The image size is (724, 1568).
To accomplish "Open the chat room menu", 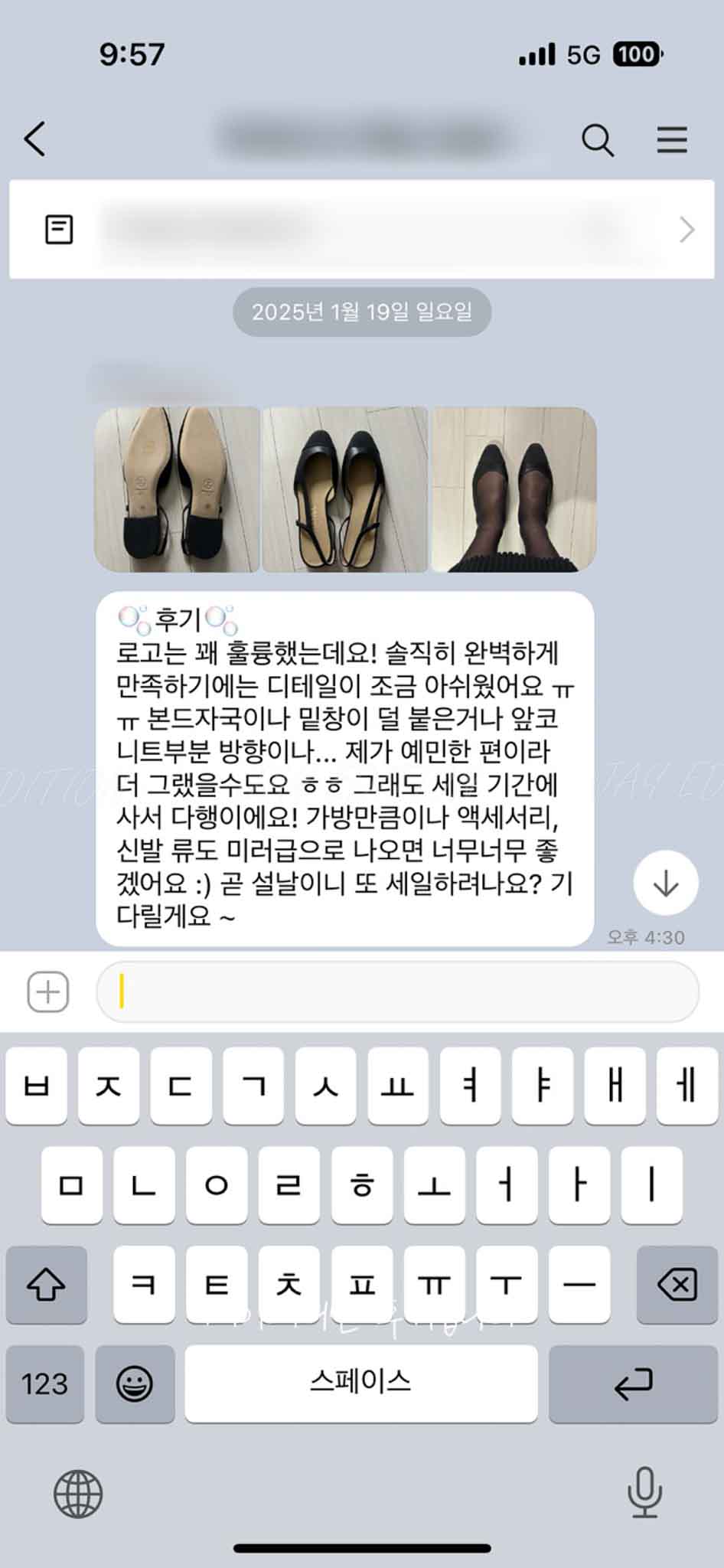I will point(671,140).
